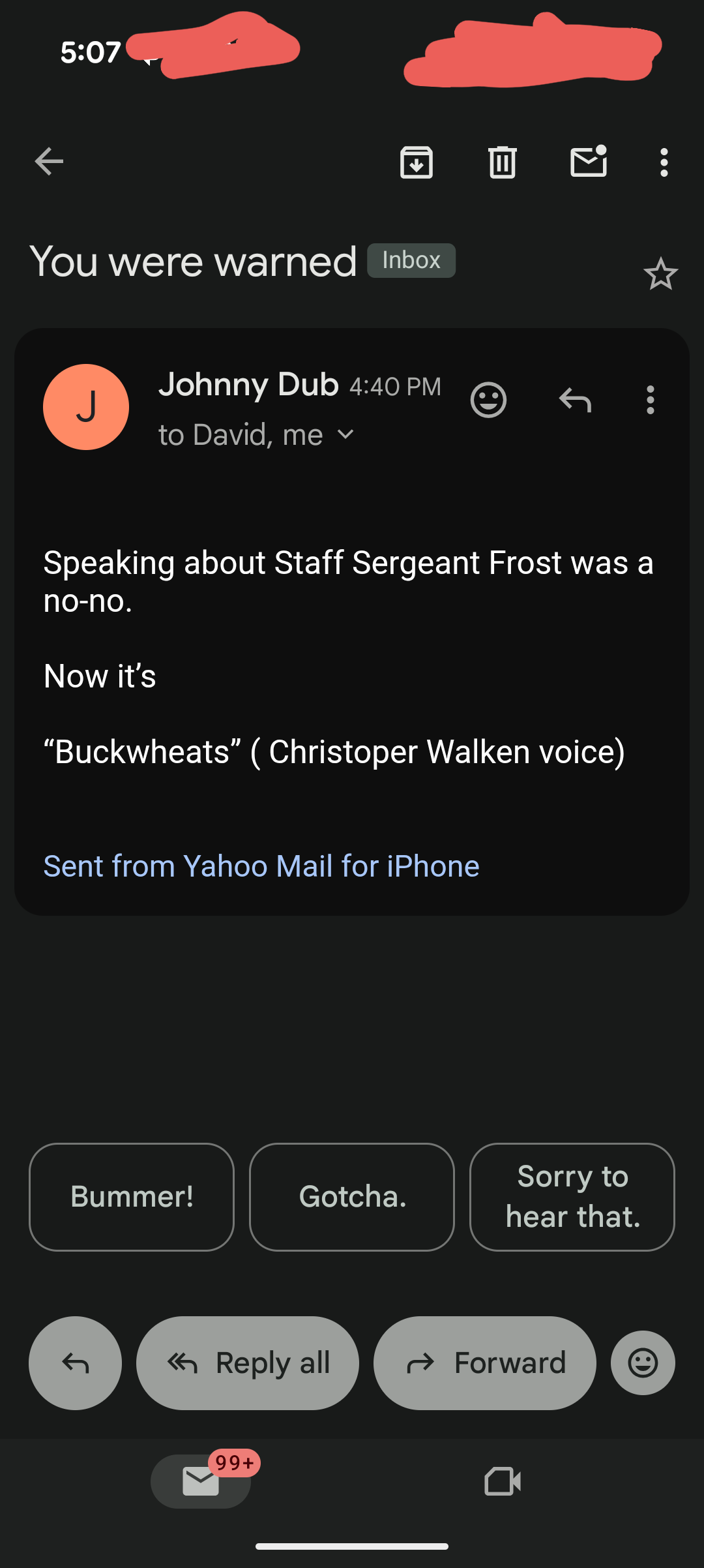704x1568 pixels.
Task: Choose the "Bummer!" smart reply
Action: tap(132, 1197)
